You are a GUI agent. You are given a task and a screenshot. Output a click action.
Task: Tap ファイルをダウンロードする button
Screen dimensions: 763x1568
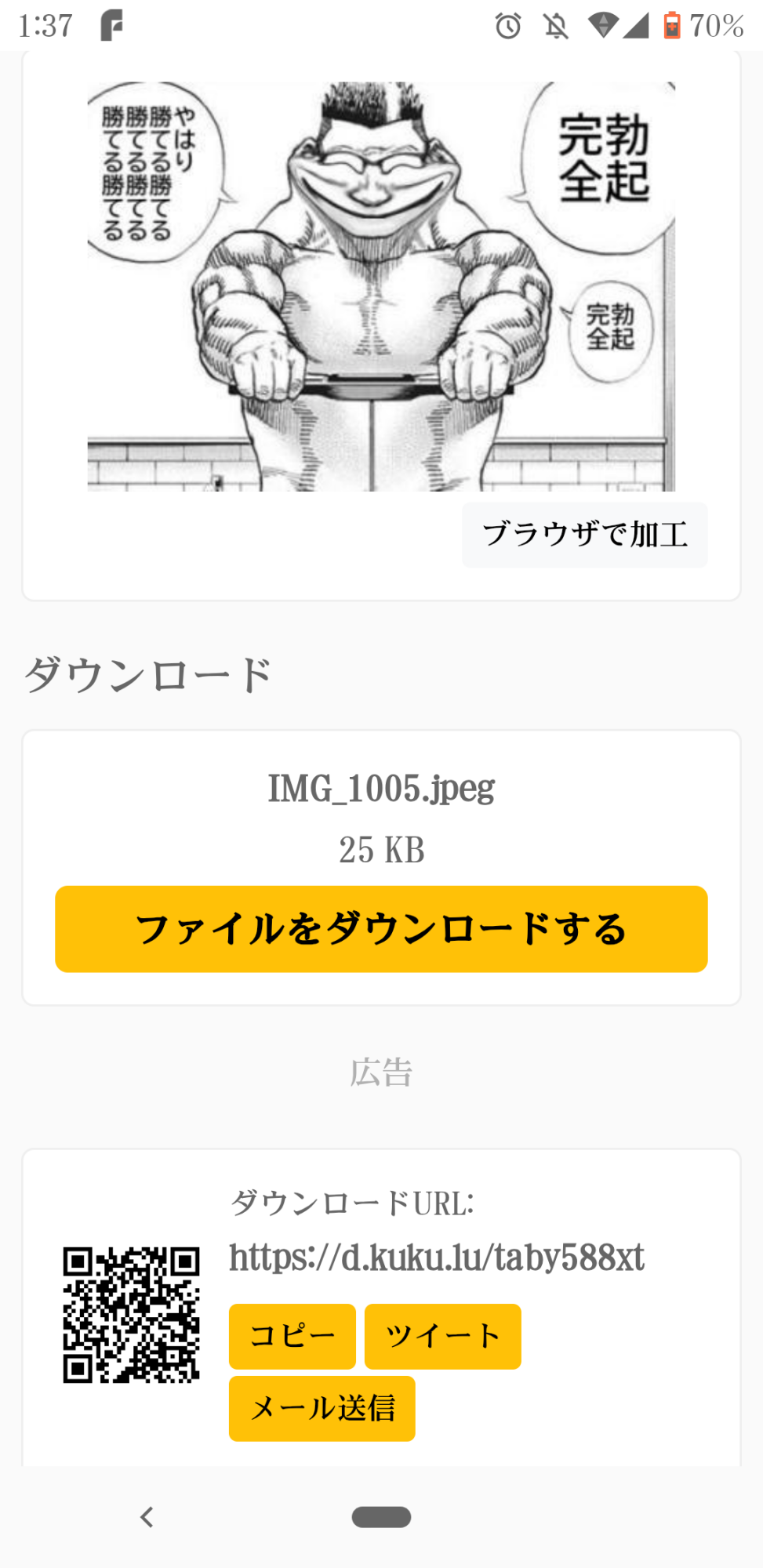click(381, 929)
